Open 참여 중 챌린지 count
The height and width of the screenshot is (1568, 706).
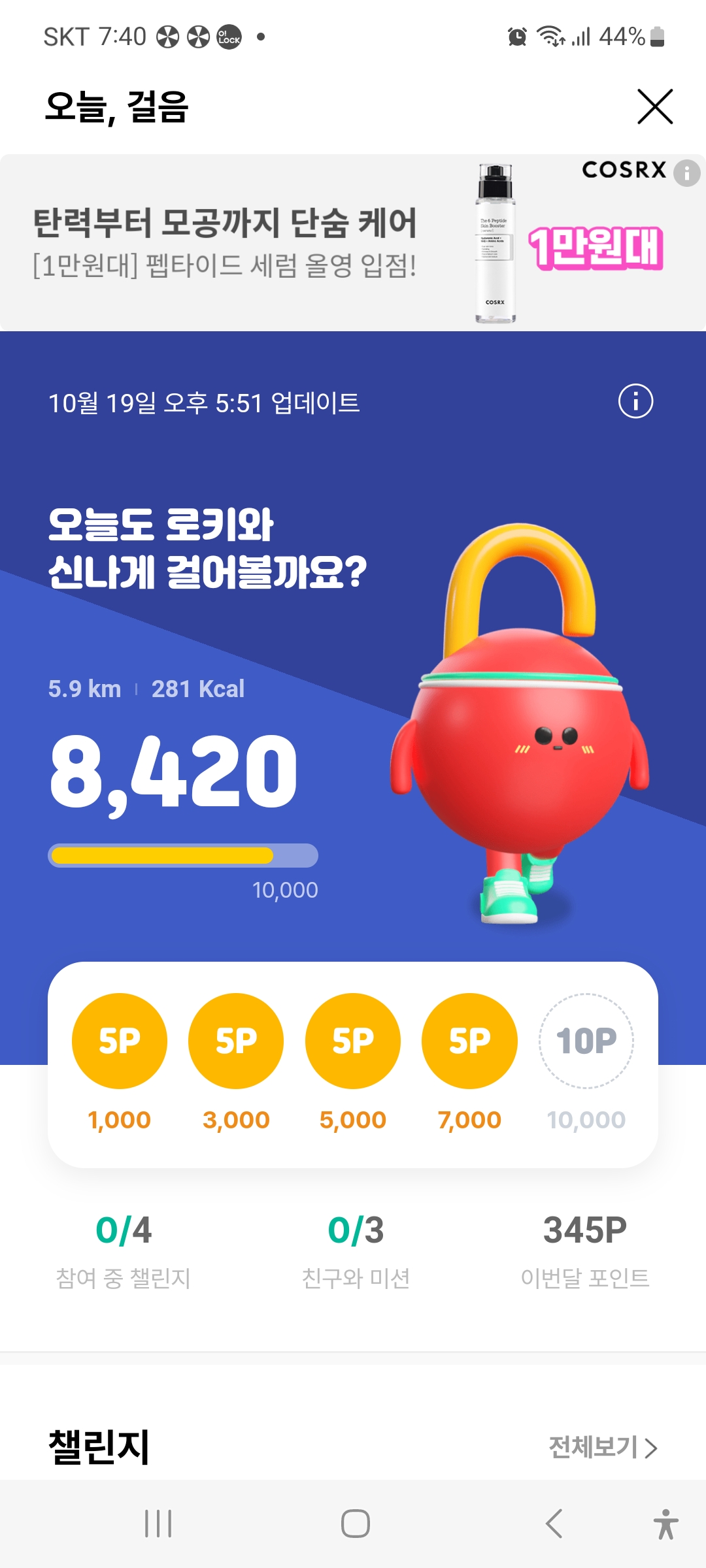124,1249
